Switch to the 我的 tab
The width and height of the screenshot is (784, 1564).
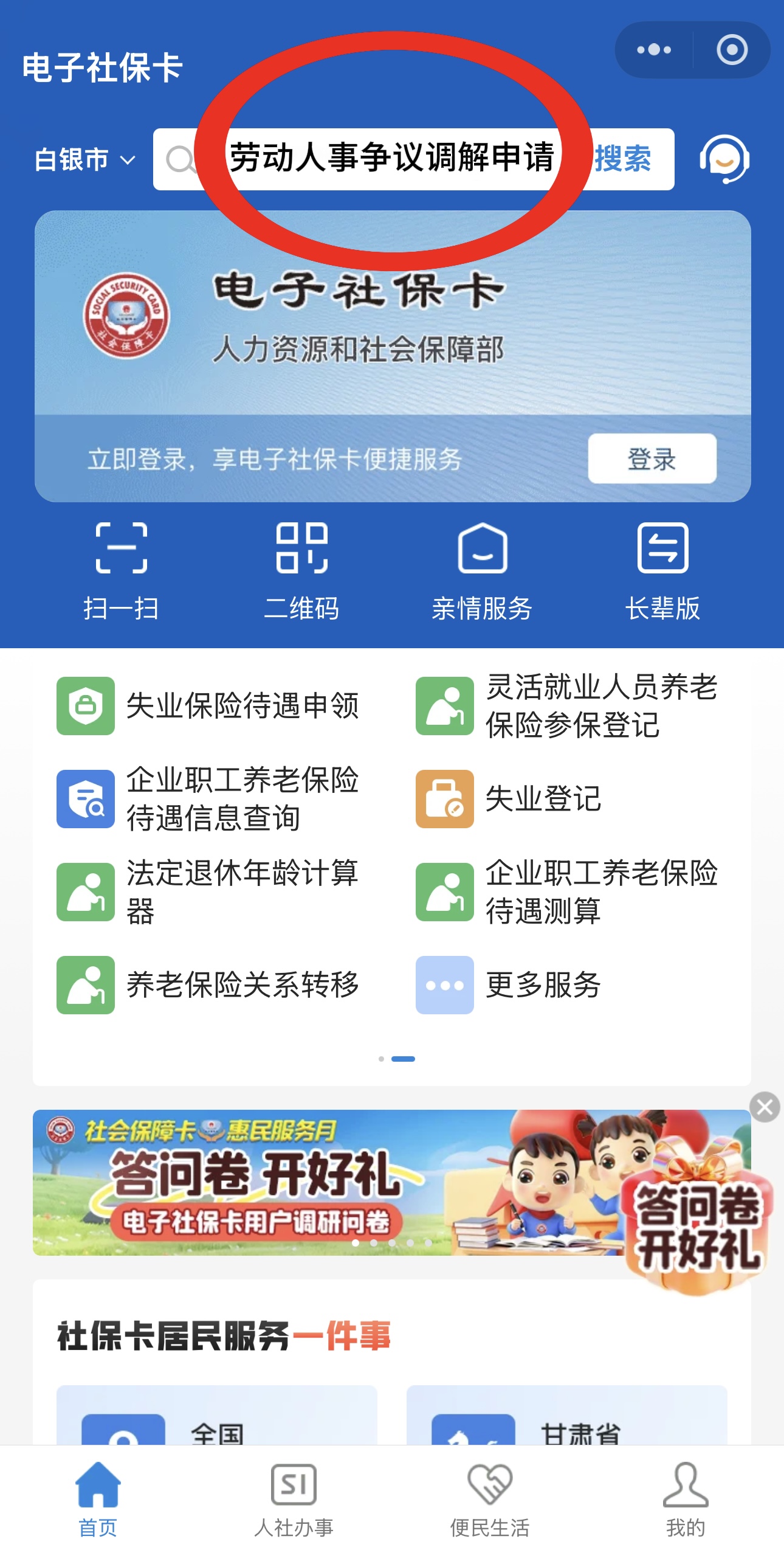(686, 1500)
